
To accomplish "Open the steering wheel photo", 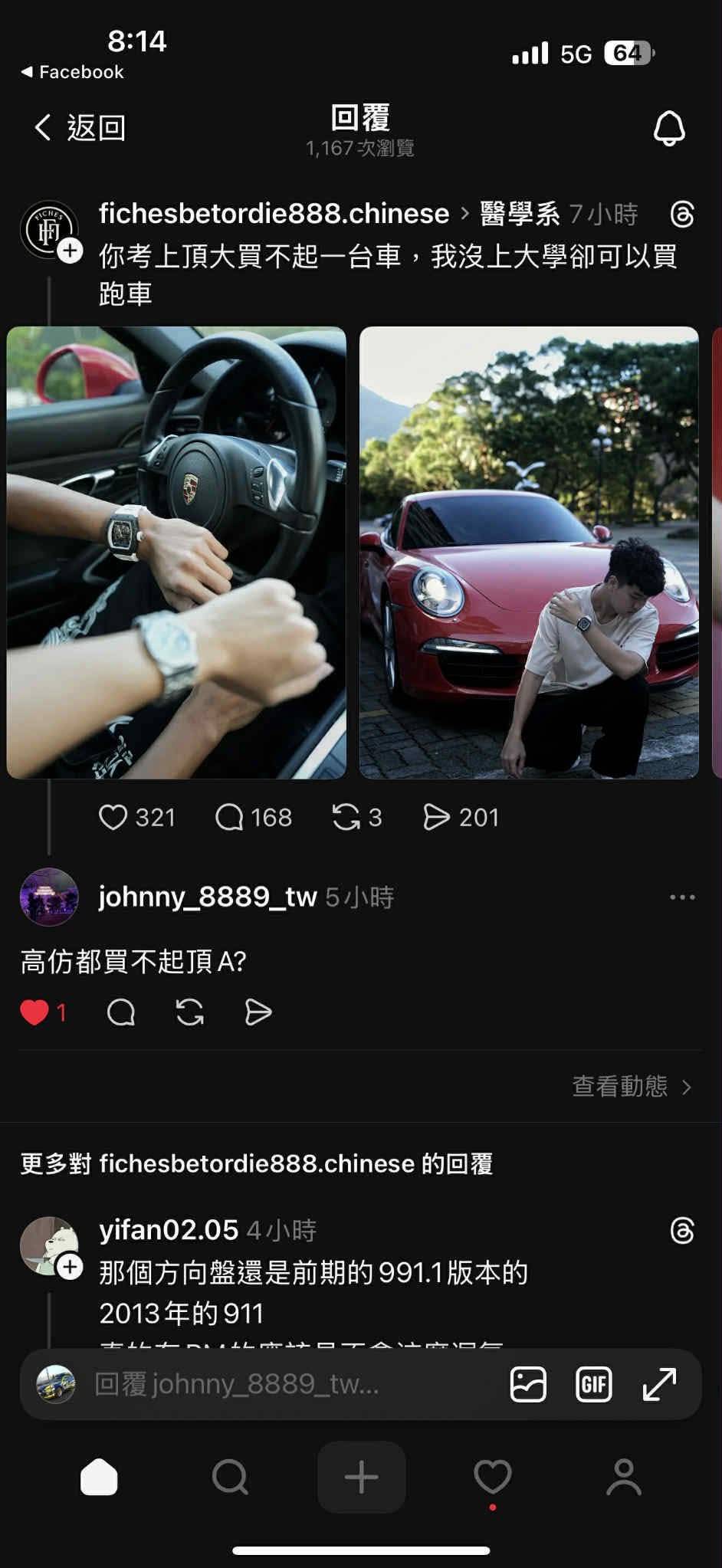I will point(176,553).
